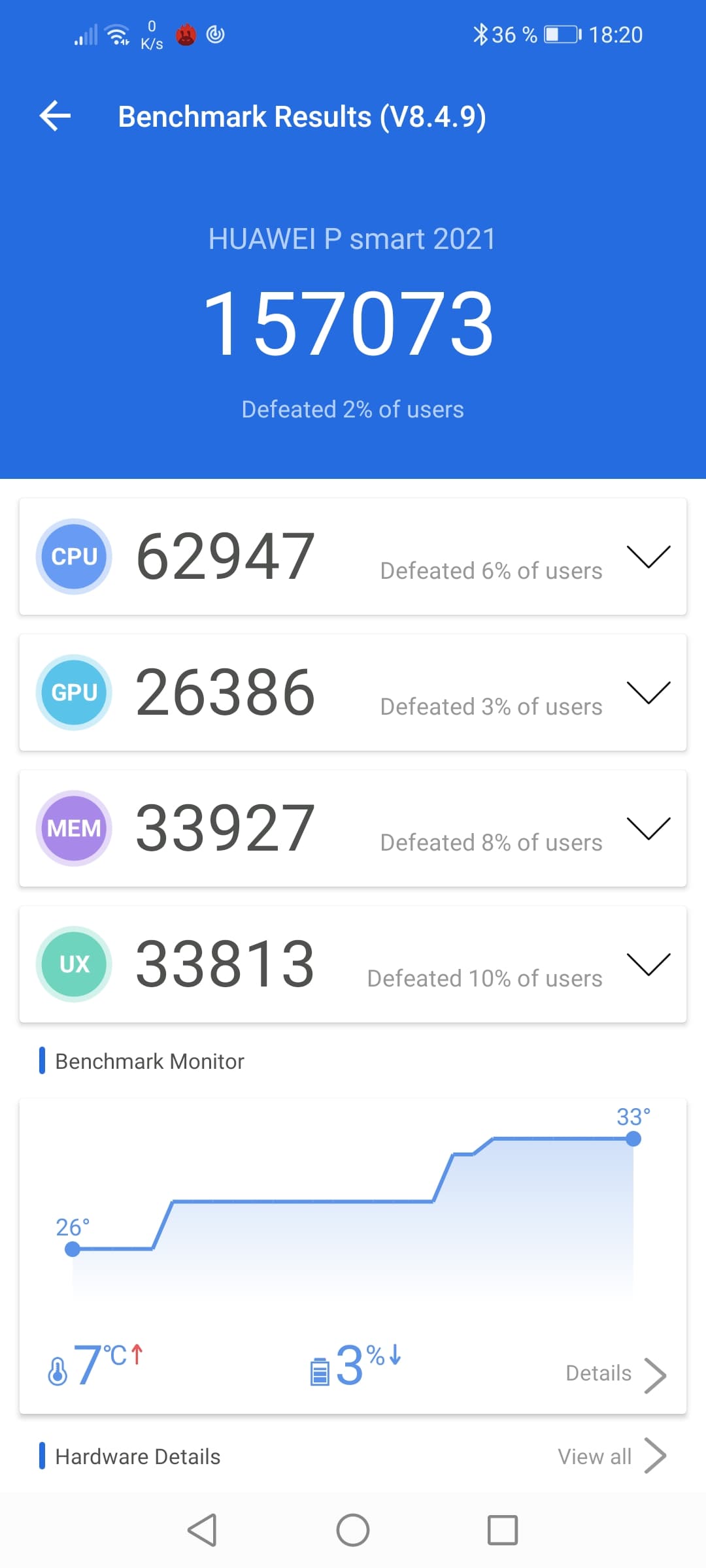Screen dimensions: 706x1568
Task: Tap the AnTuTu mascot icon in status bar
Action: 185,34
